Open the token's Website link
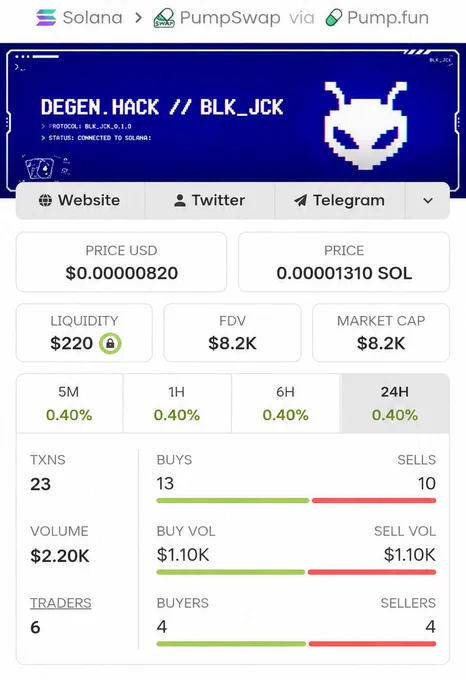The image size is (466, 680). 80,200
